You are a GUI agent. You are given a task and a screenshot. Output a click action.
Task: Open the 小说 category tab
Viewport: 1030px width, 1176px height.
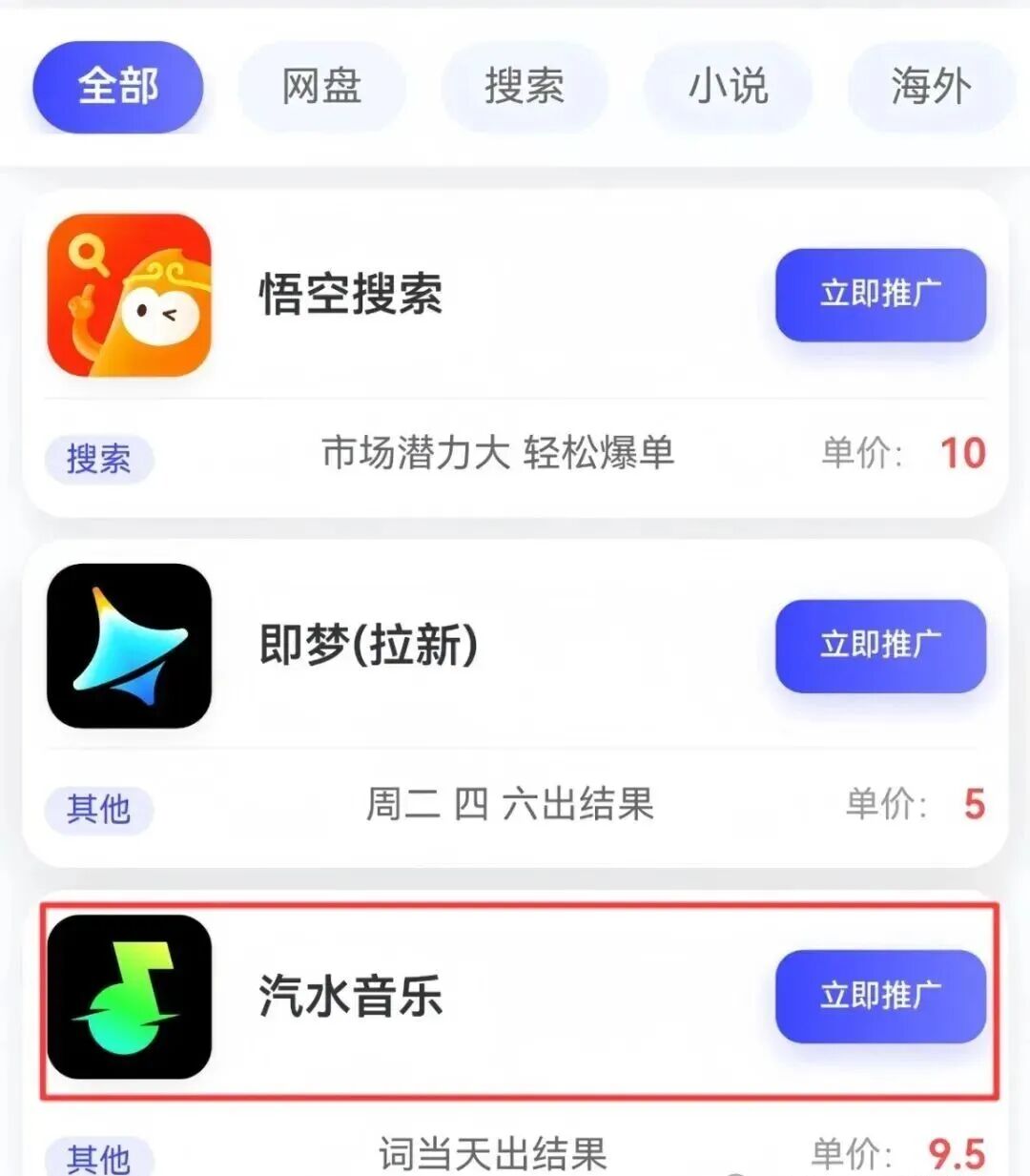click(x=728, y=87)
